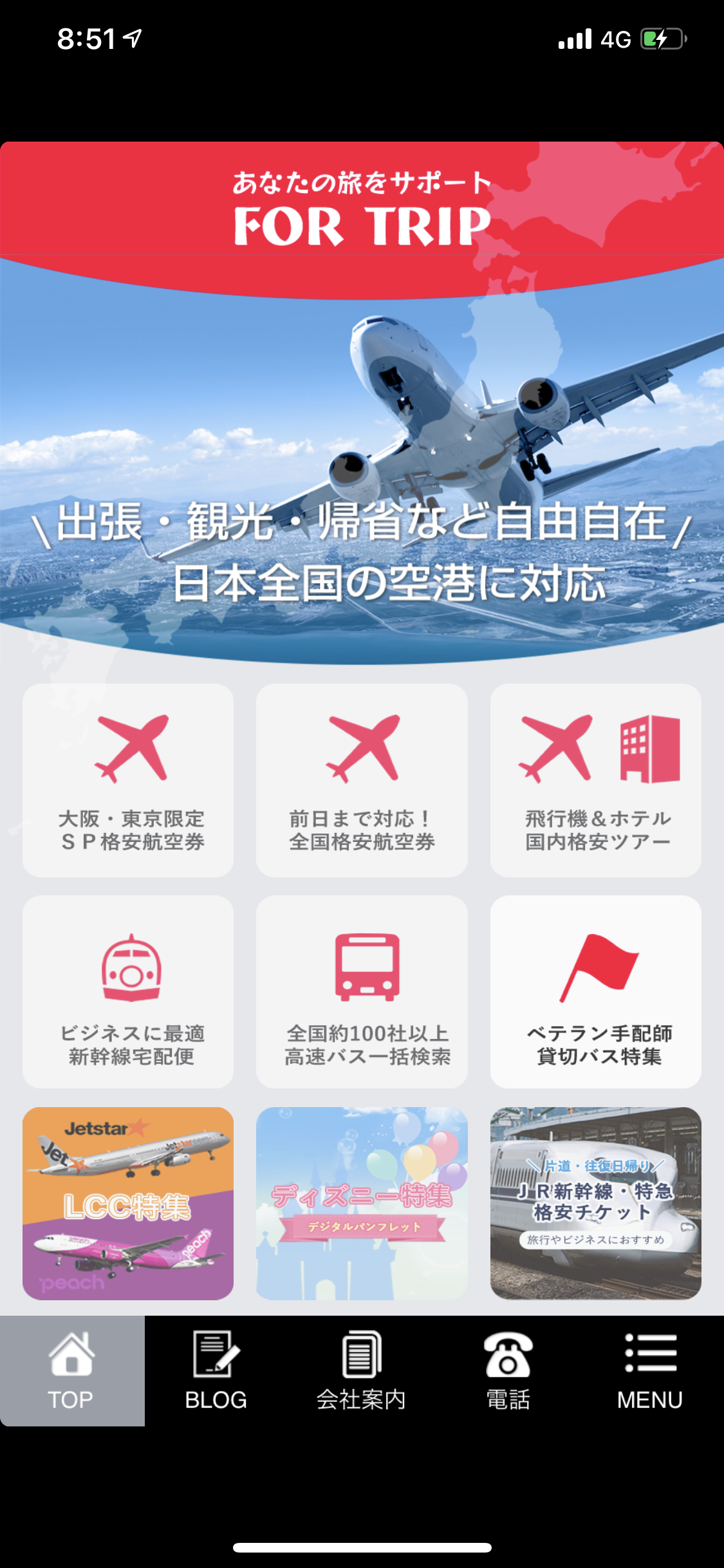Image resolution: width=724 pixels, height=1568 pixels.
Task: Open 前日まで対応 全国格安航空券 card
Action: (362, 780)
